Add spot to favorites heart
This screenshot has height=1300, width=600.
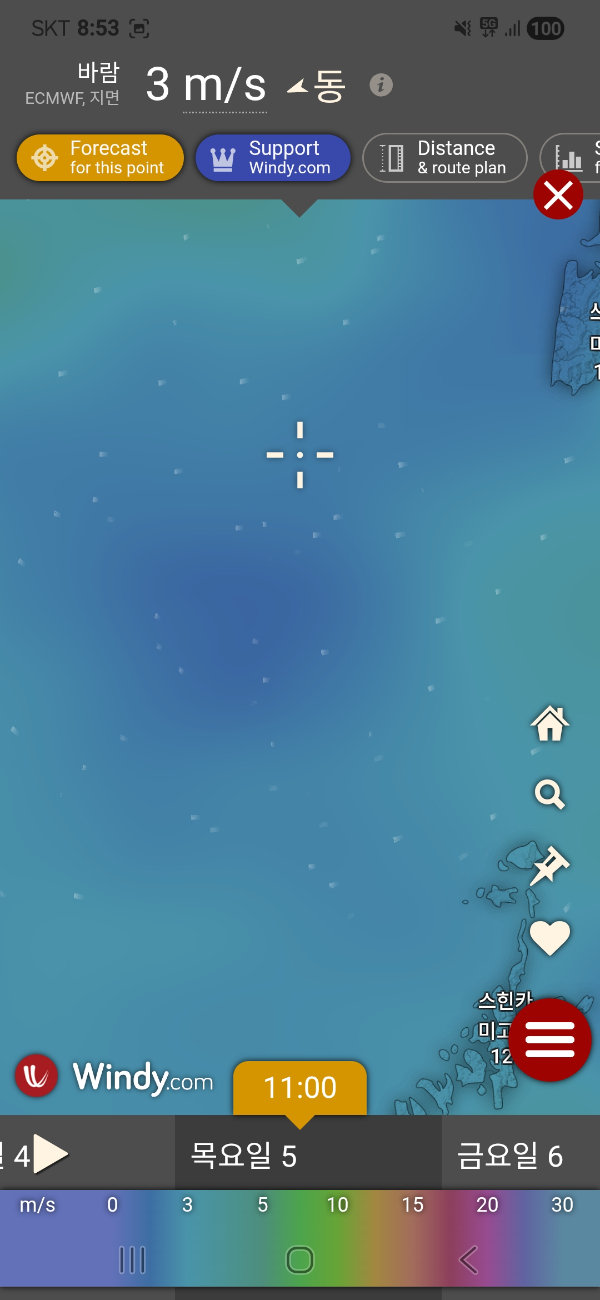click(549, 938)
